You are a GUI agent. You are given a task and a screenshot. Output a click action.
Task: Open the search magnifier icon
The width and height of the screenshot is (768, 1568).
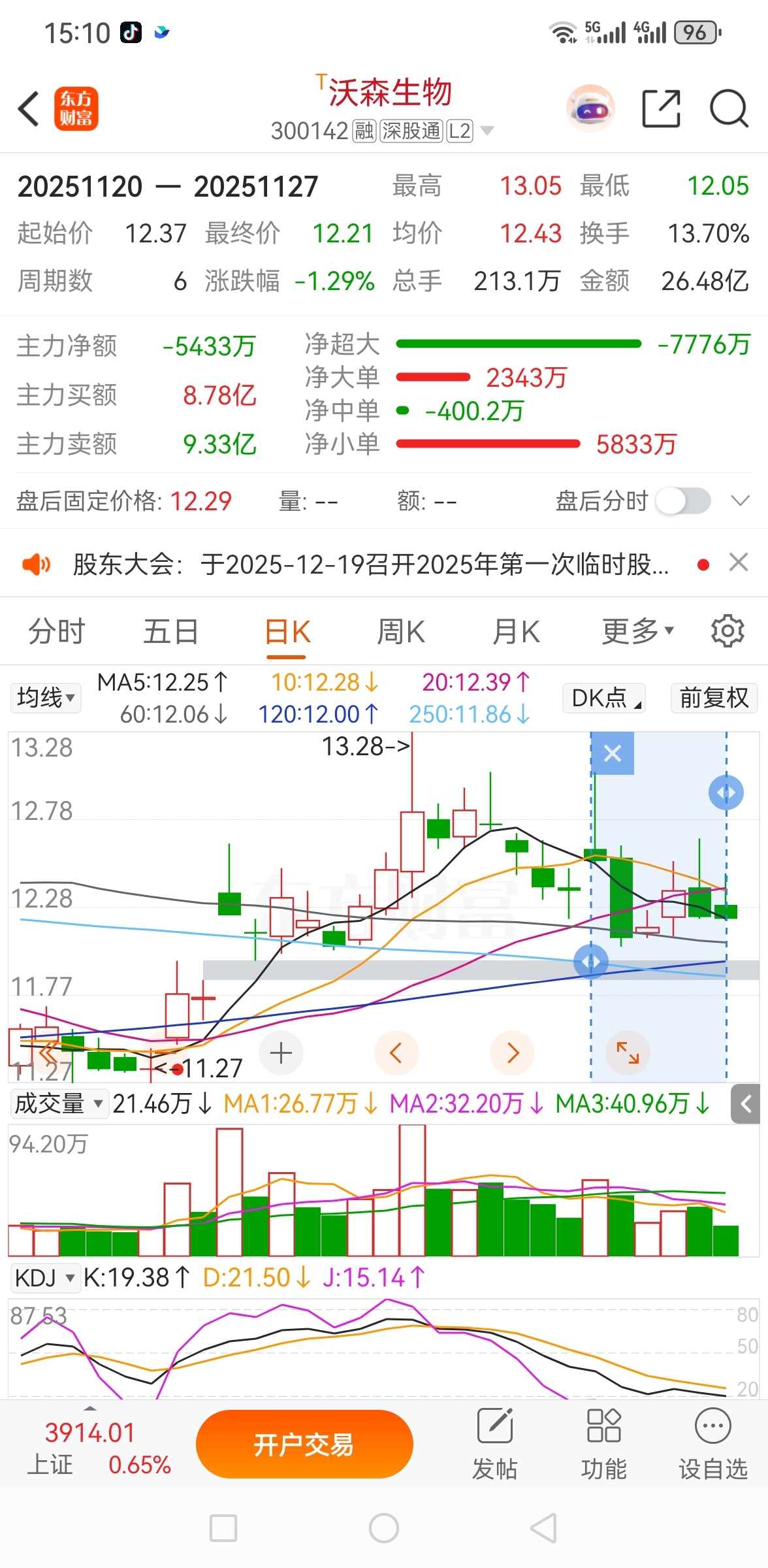click(728, 108)
